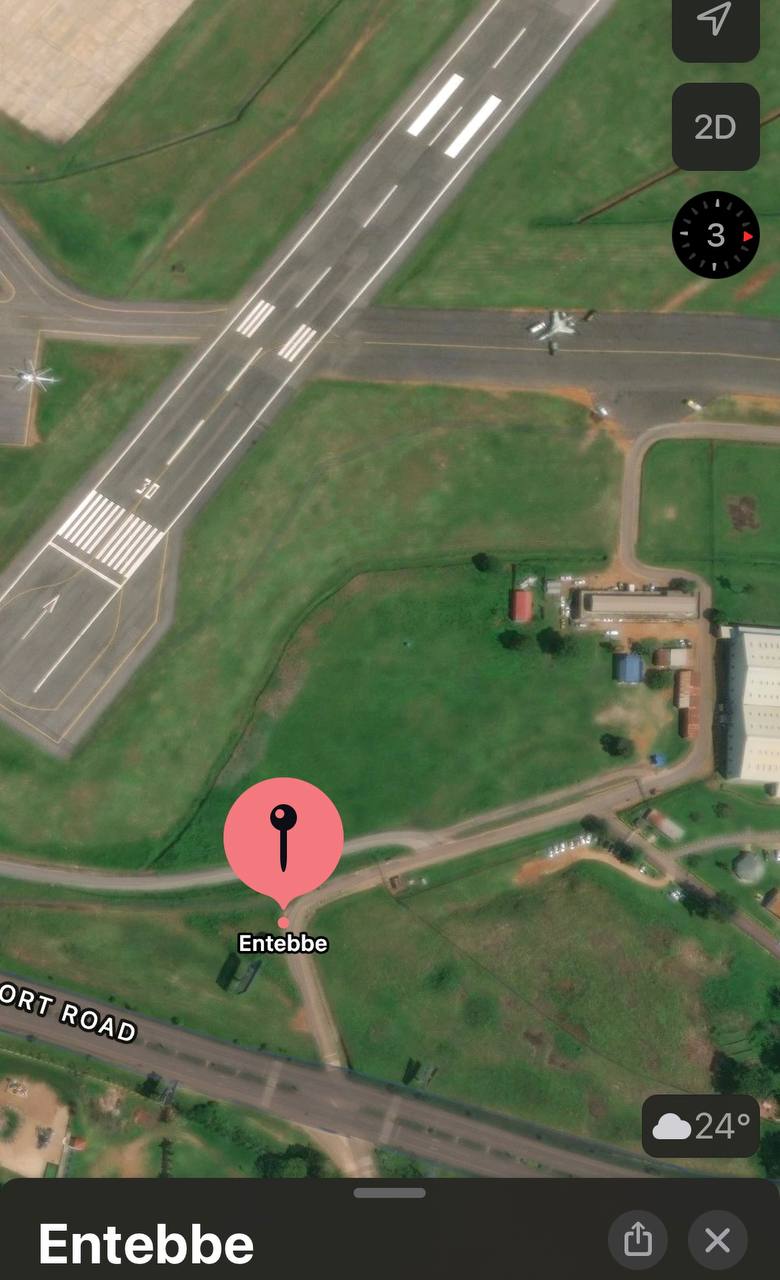Tap the compass to reset orientation

[x=716, y=235]
